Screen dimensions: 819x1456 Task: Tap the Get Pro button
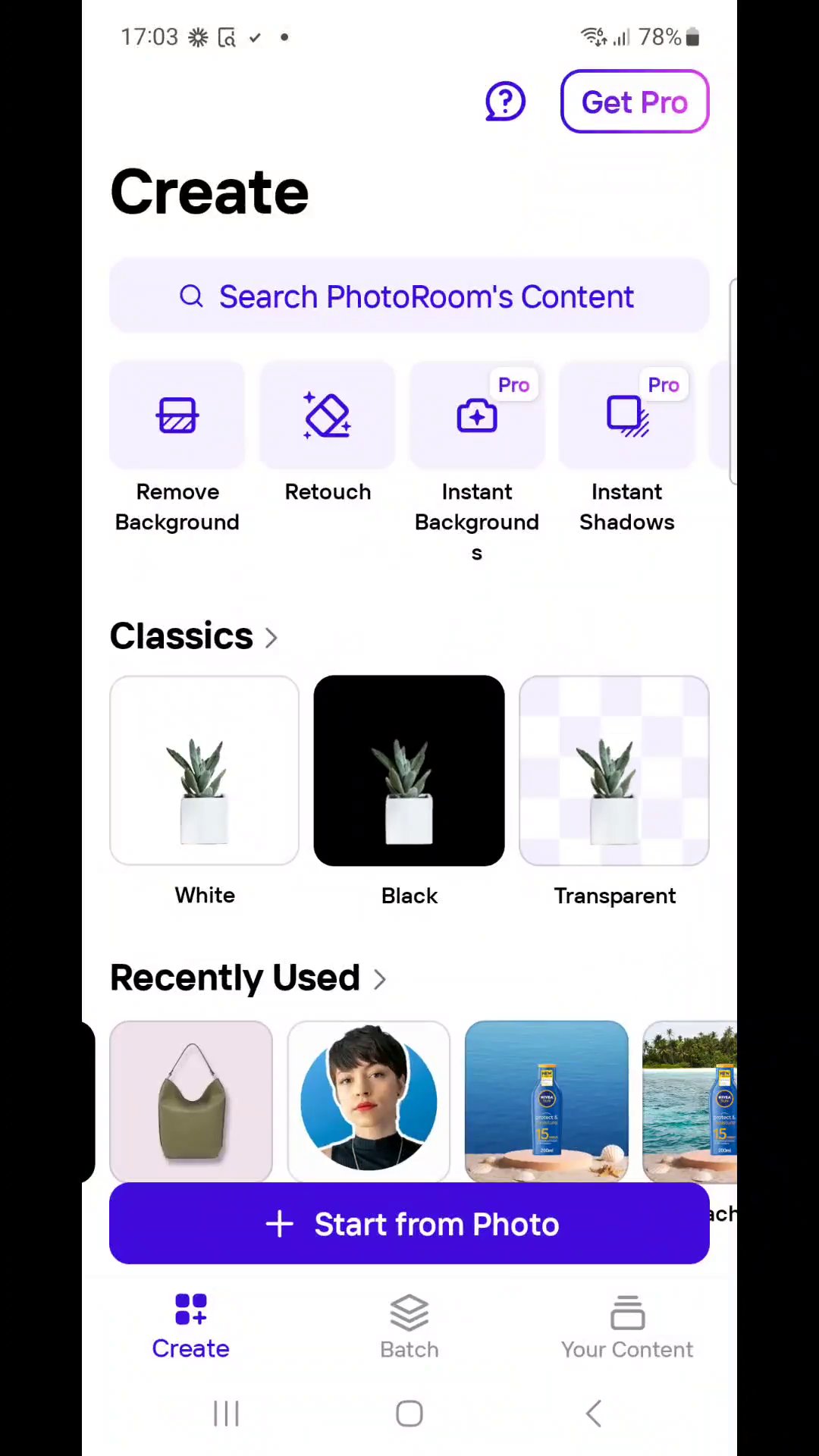[635, 102]
